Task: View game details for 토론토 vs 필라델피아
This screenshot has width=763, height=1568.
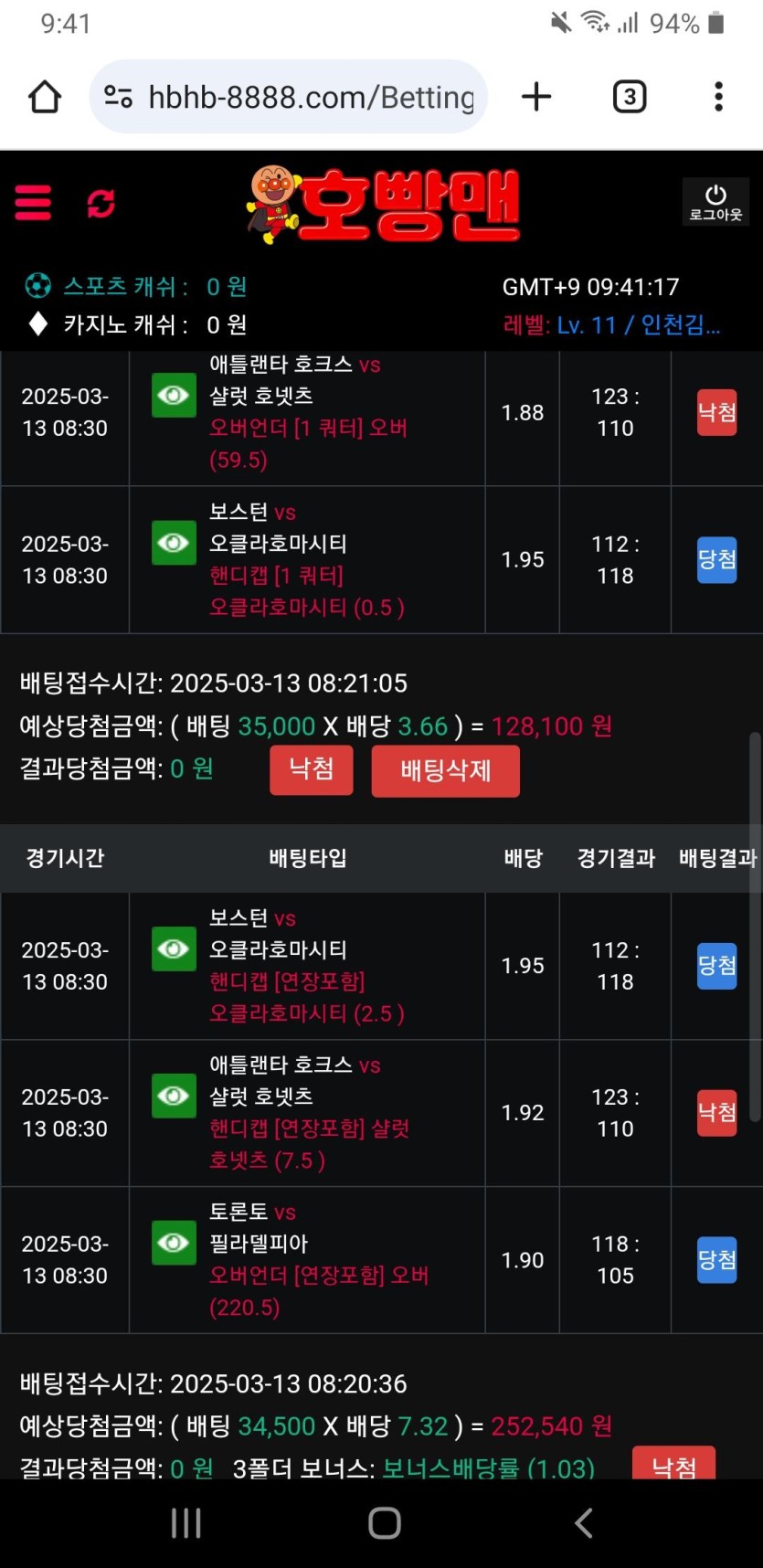Action: point(174,1243)
